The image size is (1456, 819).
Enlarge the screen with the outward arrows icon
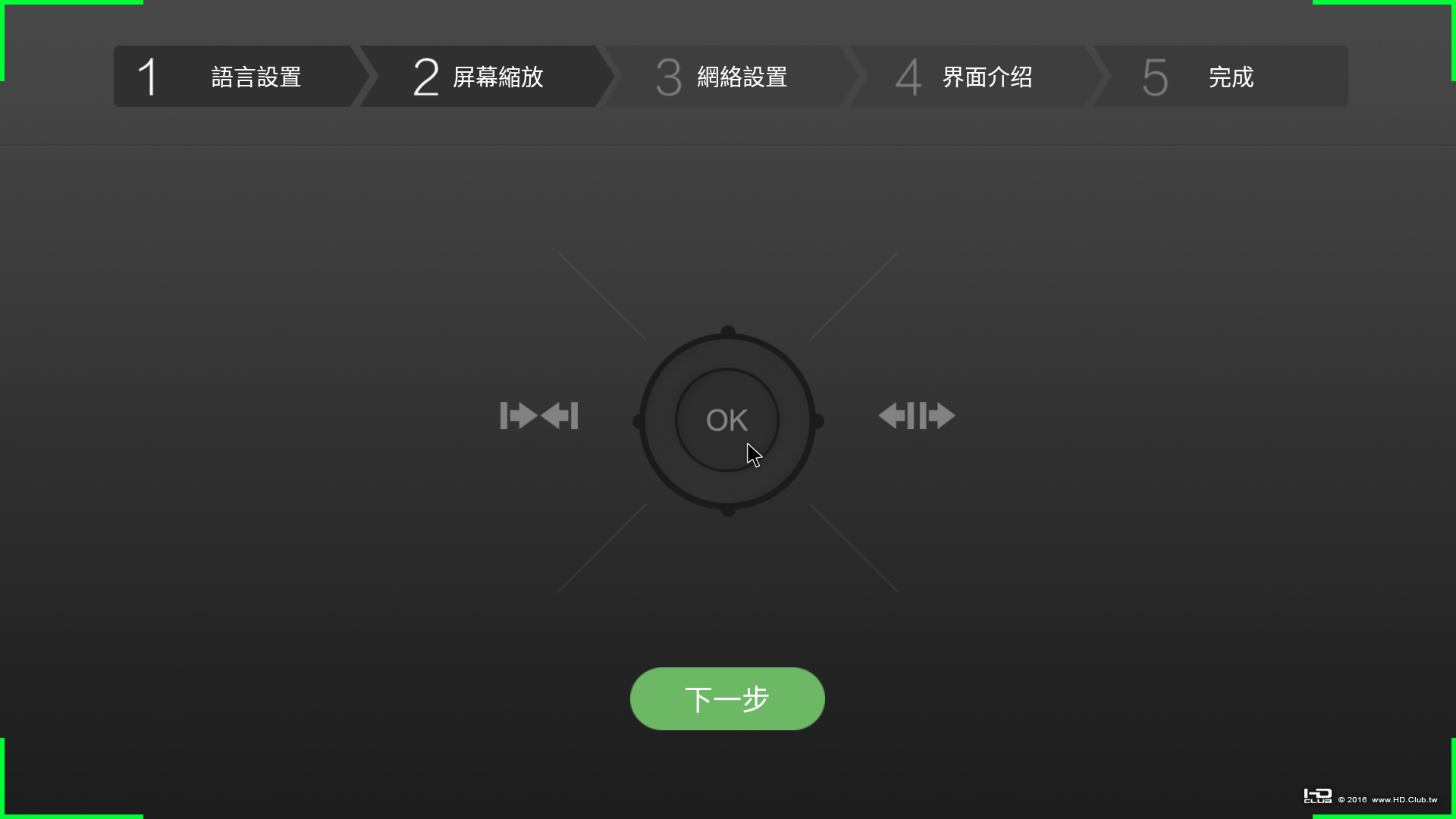(x=916, y=416)
